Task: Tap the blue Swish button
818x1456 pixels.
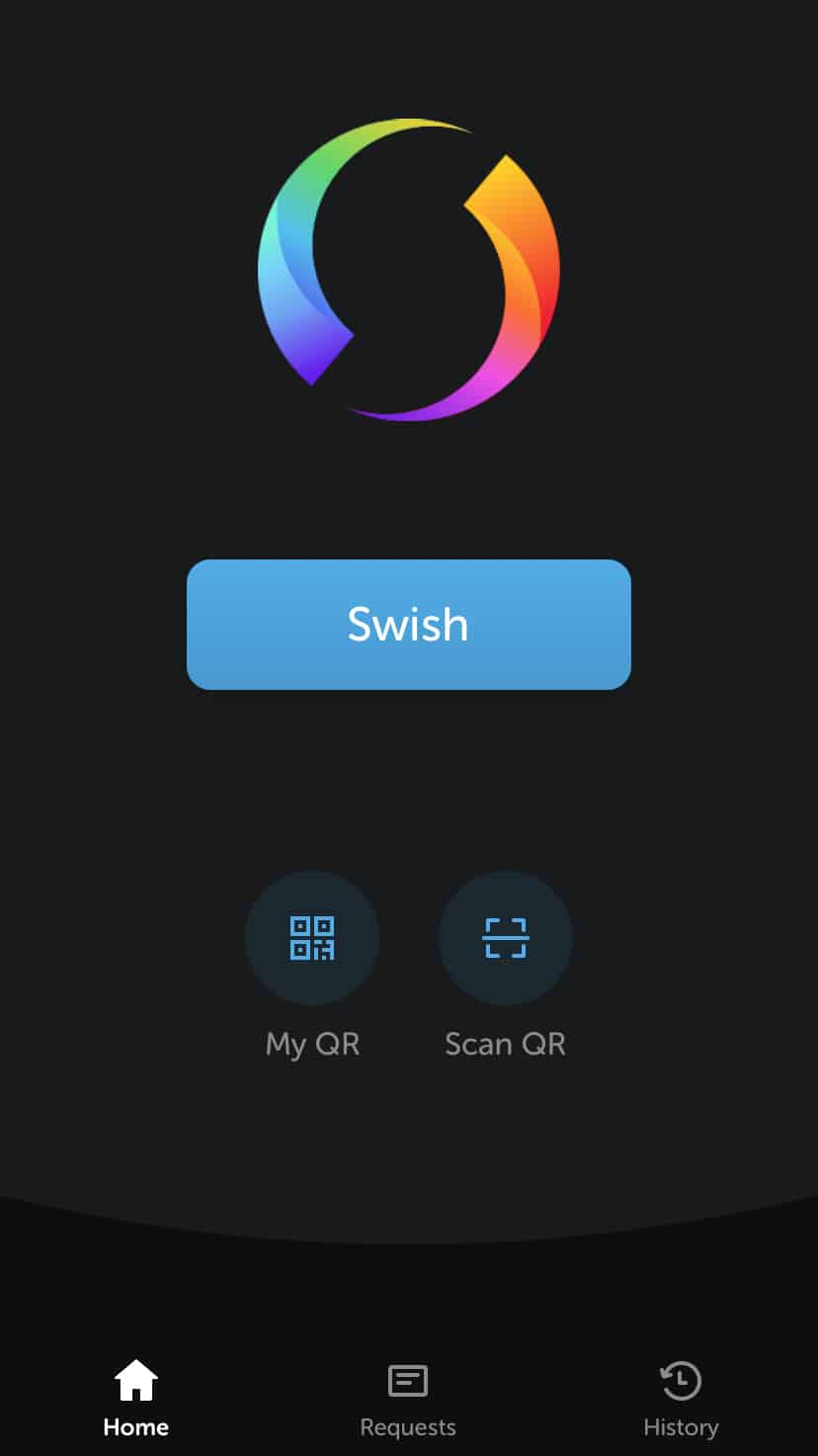Action: tap(408, 624)
